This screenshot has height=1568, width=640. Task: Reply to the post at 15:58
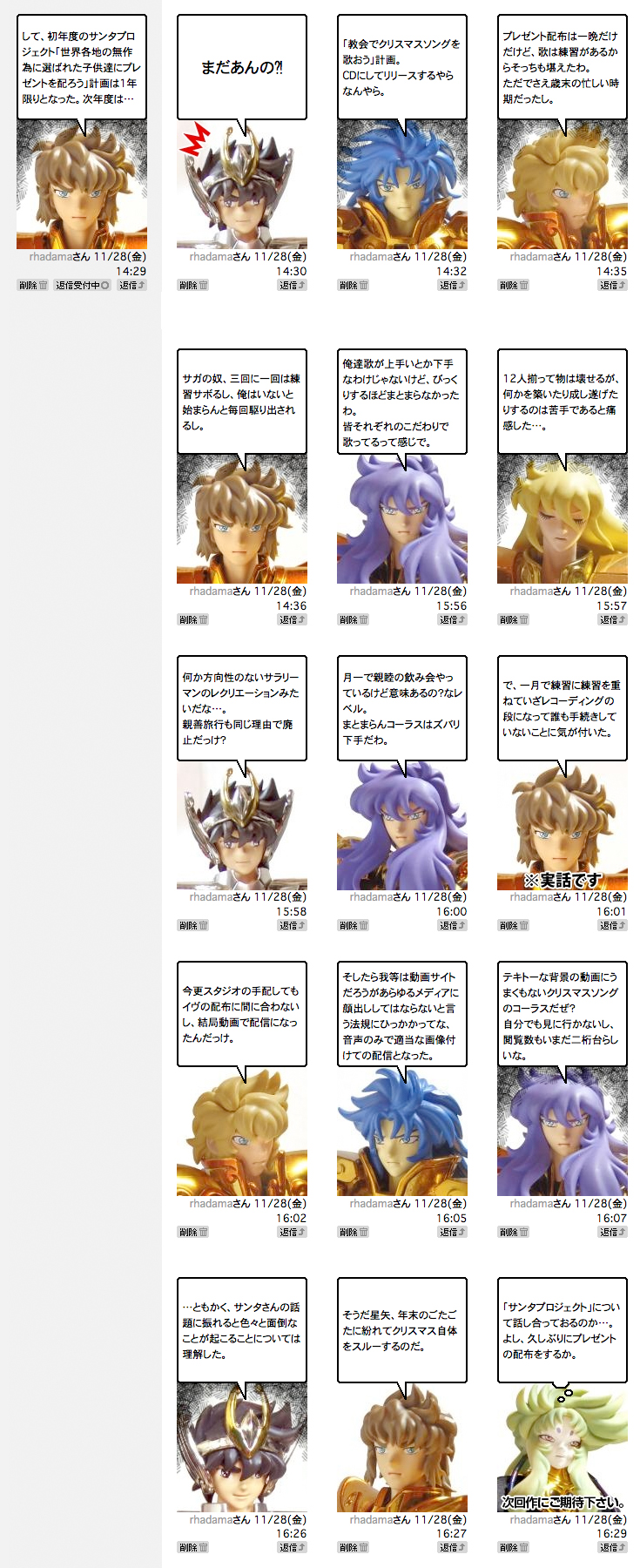293,925
